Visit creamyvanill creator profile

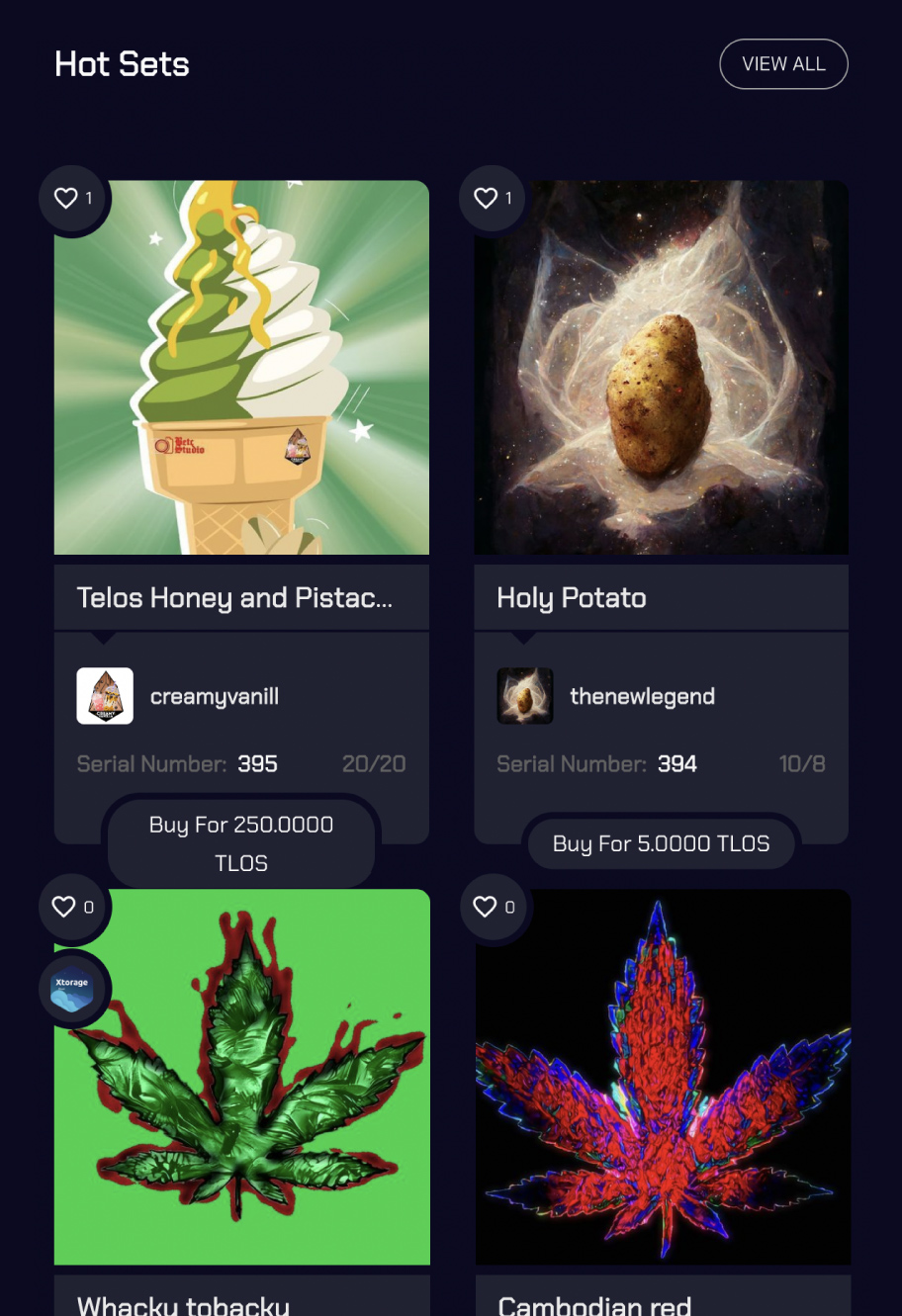[x=214, y=696]
